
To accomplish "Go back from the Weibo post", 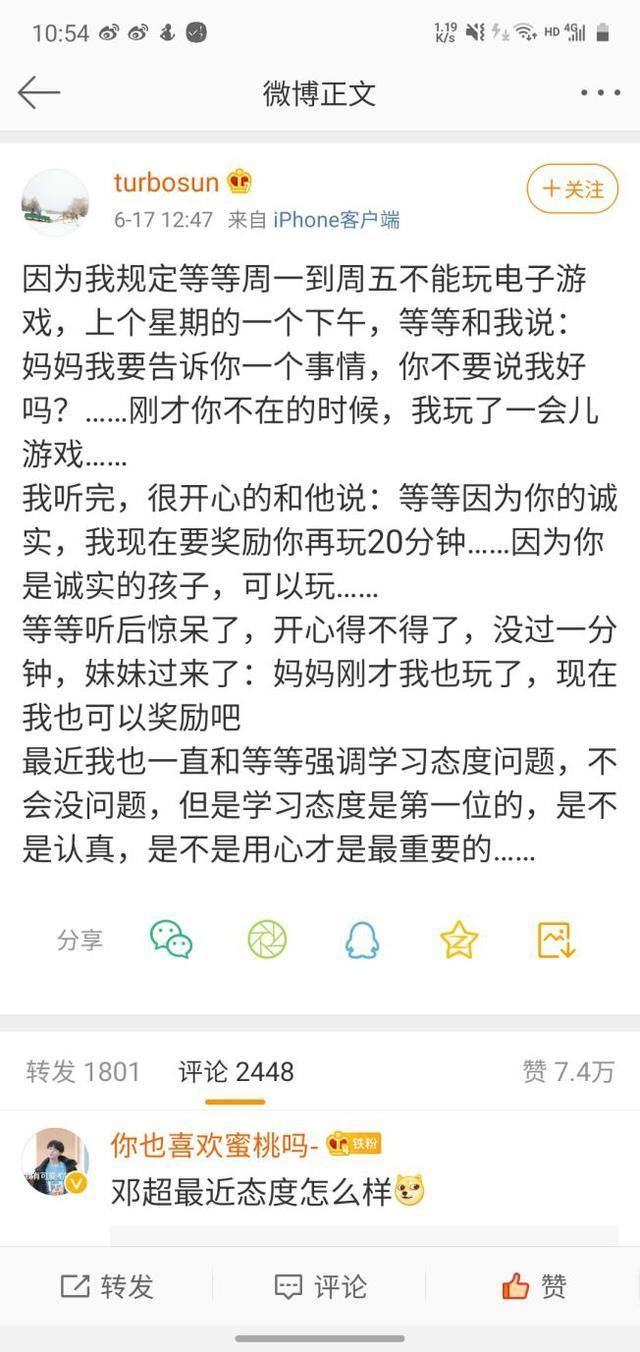I will tap(39, 93).
